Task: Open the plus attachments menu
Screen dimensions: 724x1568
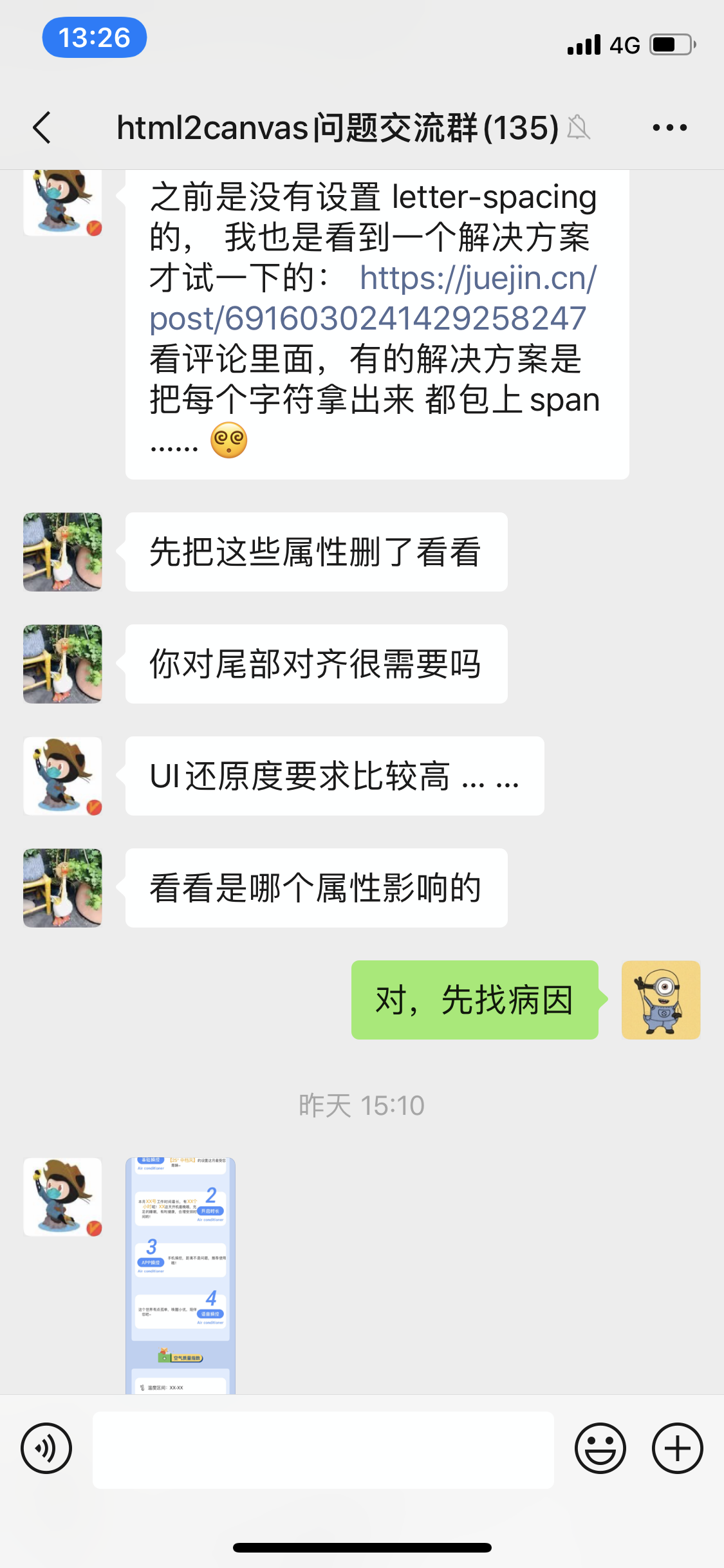Action: [x=677, y=1448]
